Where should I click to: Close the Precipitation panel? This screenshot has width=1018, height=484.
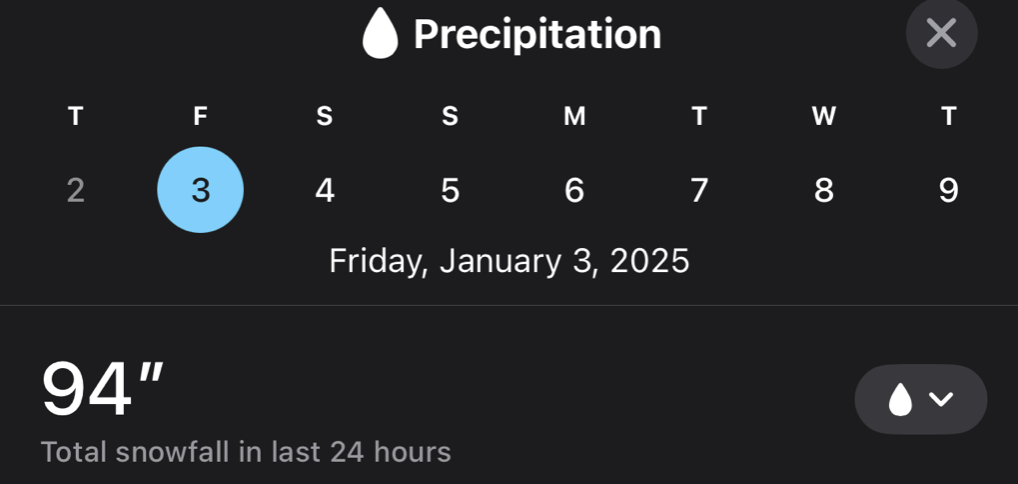[941, 33]
